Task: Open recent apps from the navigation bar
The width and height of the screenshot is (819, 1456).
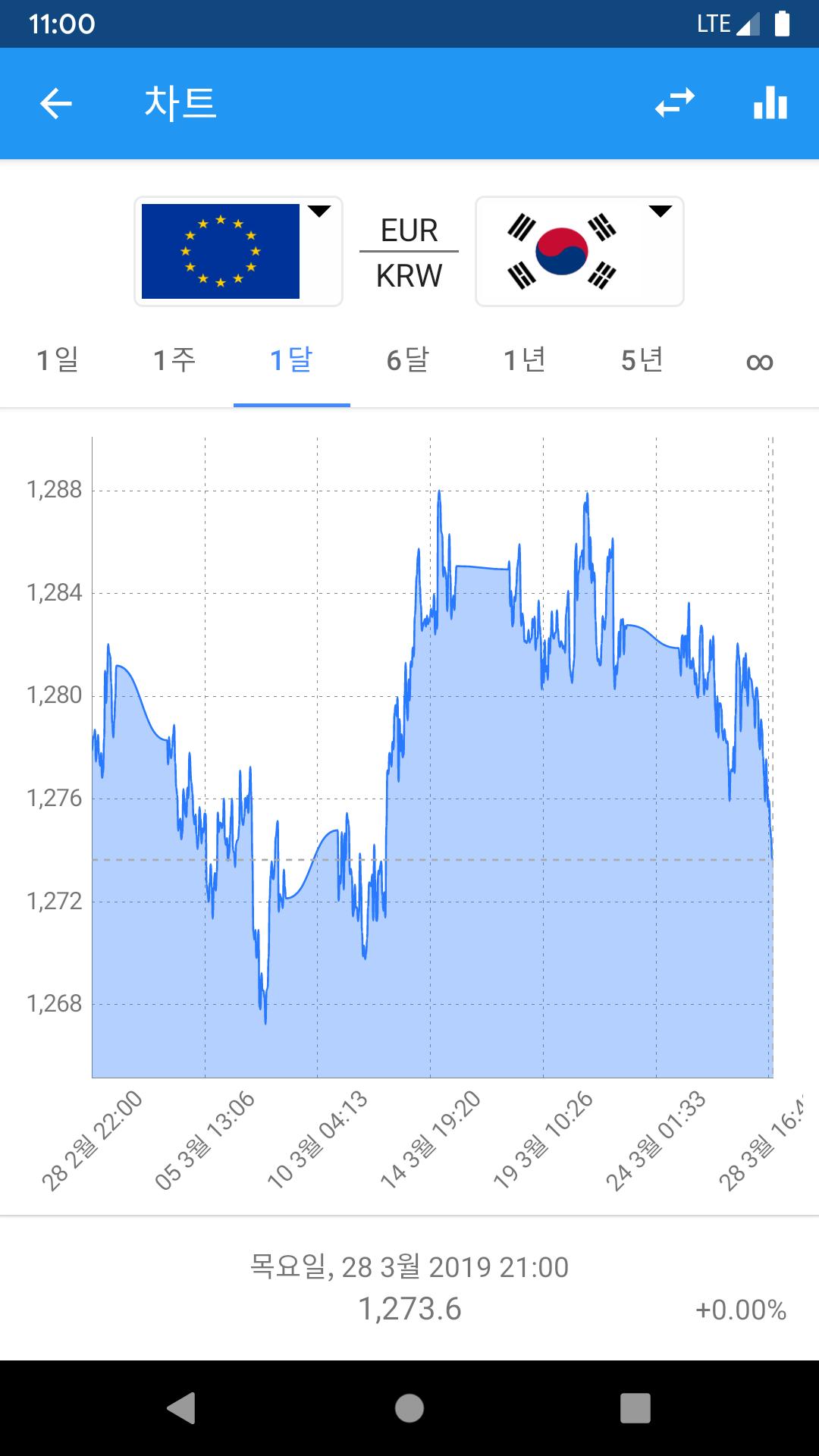Action: (635, 1408)
